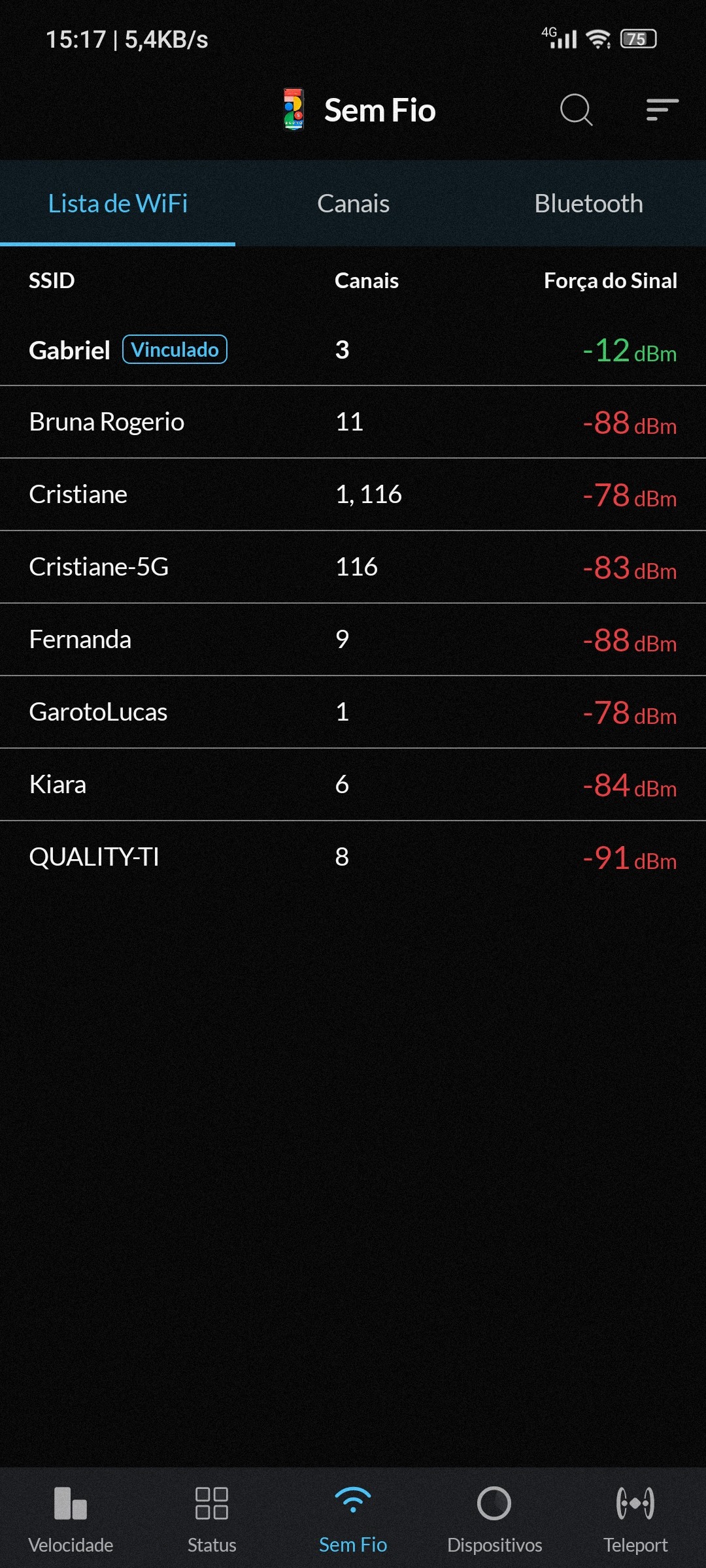This screenshot has width=706, height=1568.
Task: Open the Cristiane-5G network row
Action: click(x=353, y=567)
